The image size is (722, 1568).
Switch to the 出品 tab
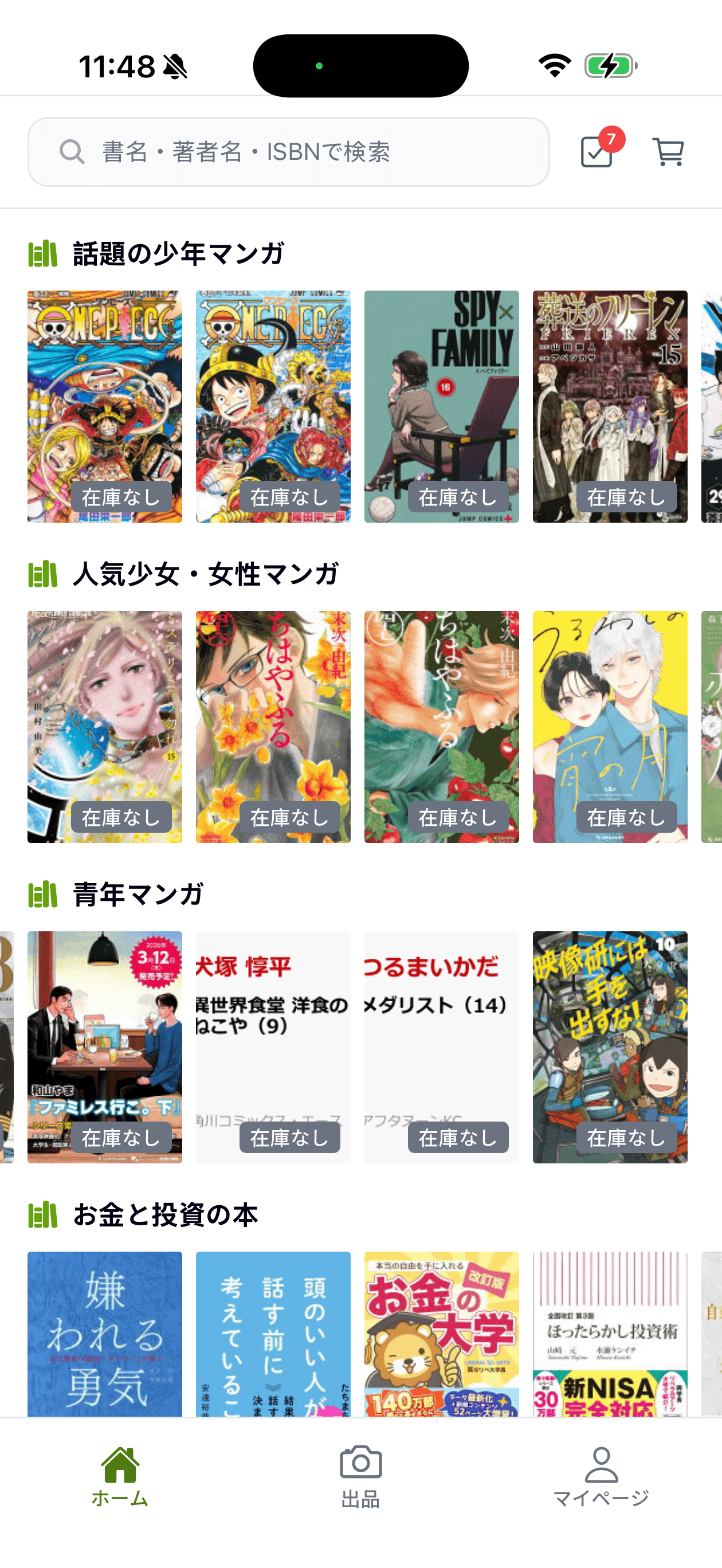pos(360,1476)
